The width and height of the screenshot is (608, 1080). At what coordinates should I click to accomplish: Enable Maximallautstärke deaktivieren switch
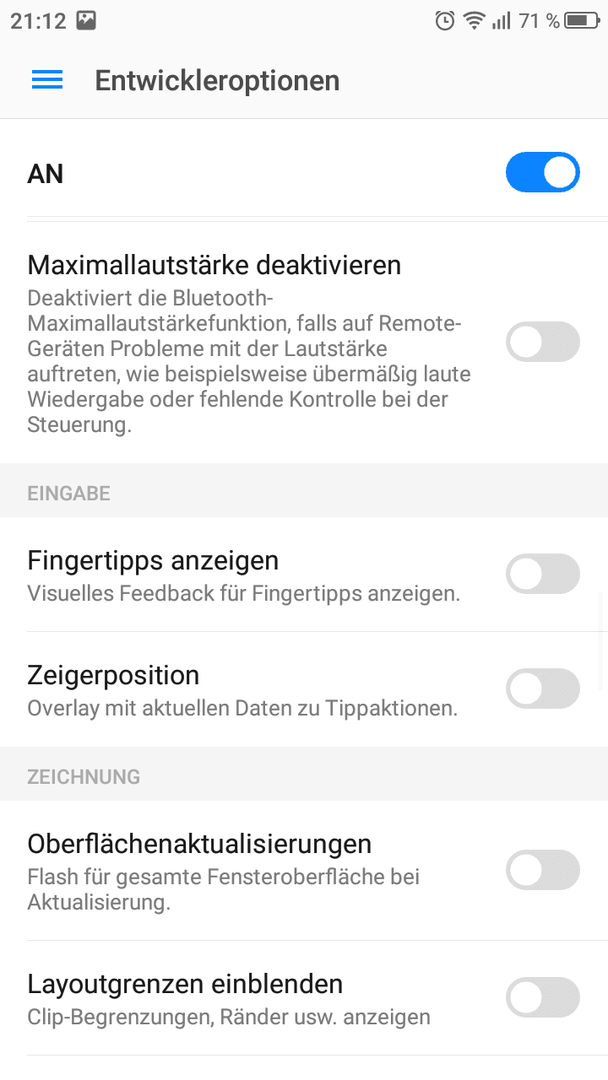tap(543, 342)
